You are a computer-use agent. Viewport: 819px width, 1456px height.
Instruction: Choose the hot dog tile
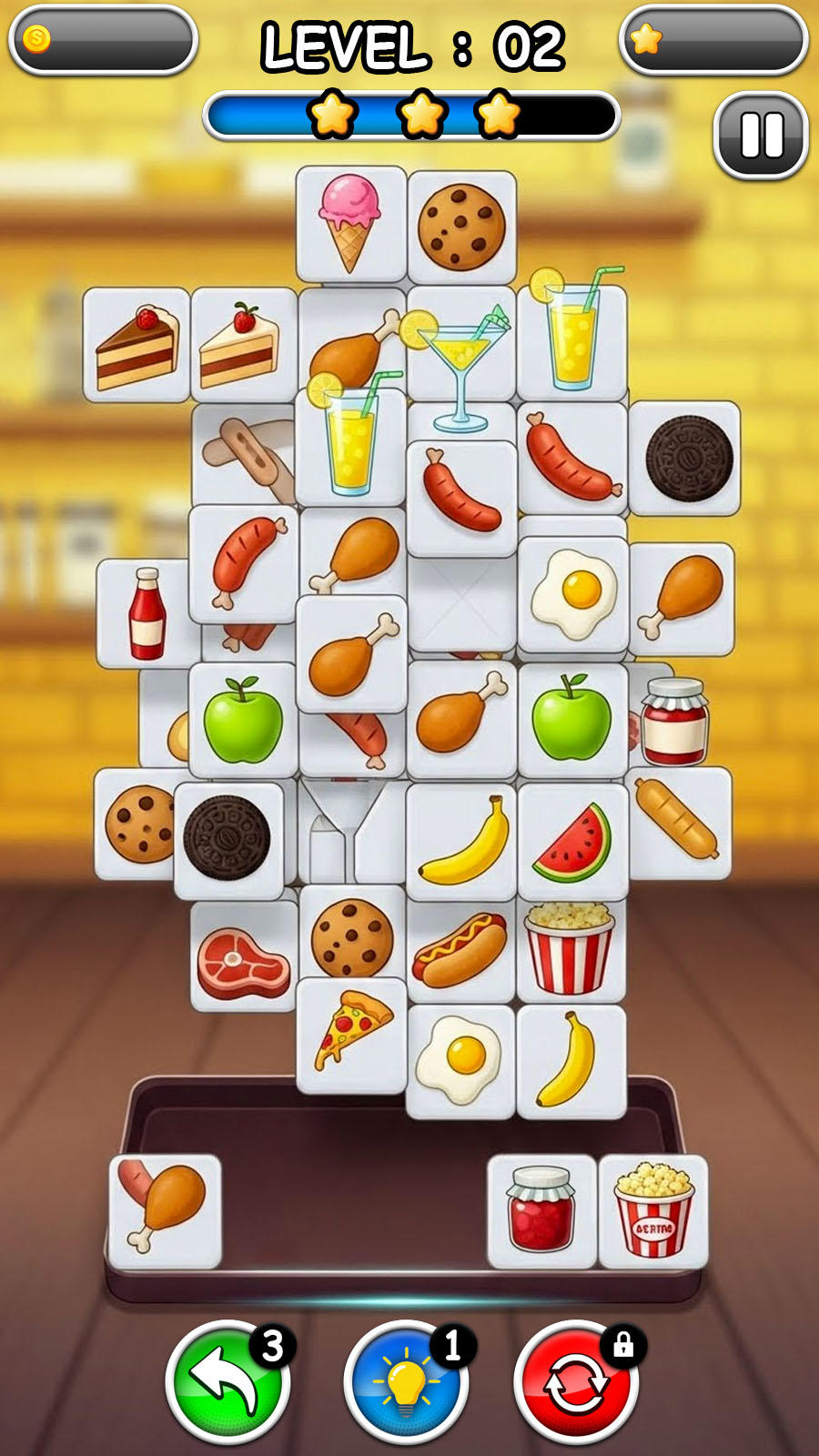(x=460, y=950)
